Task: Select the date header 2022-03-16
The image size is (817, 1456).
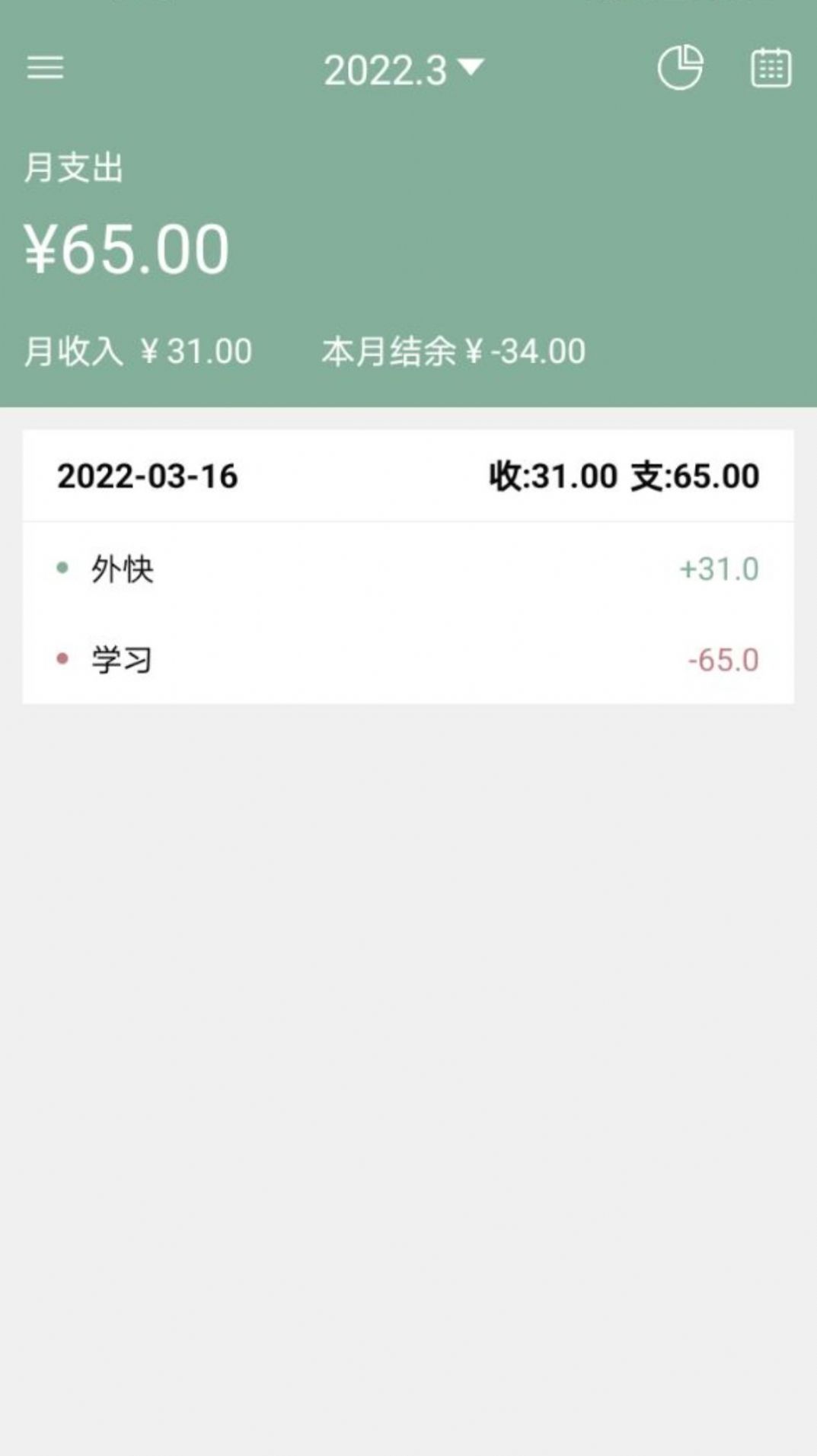Action: coord(146,477)
